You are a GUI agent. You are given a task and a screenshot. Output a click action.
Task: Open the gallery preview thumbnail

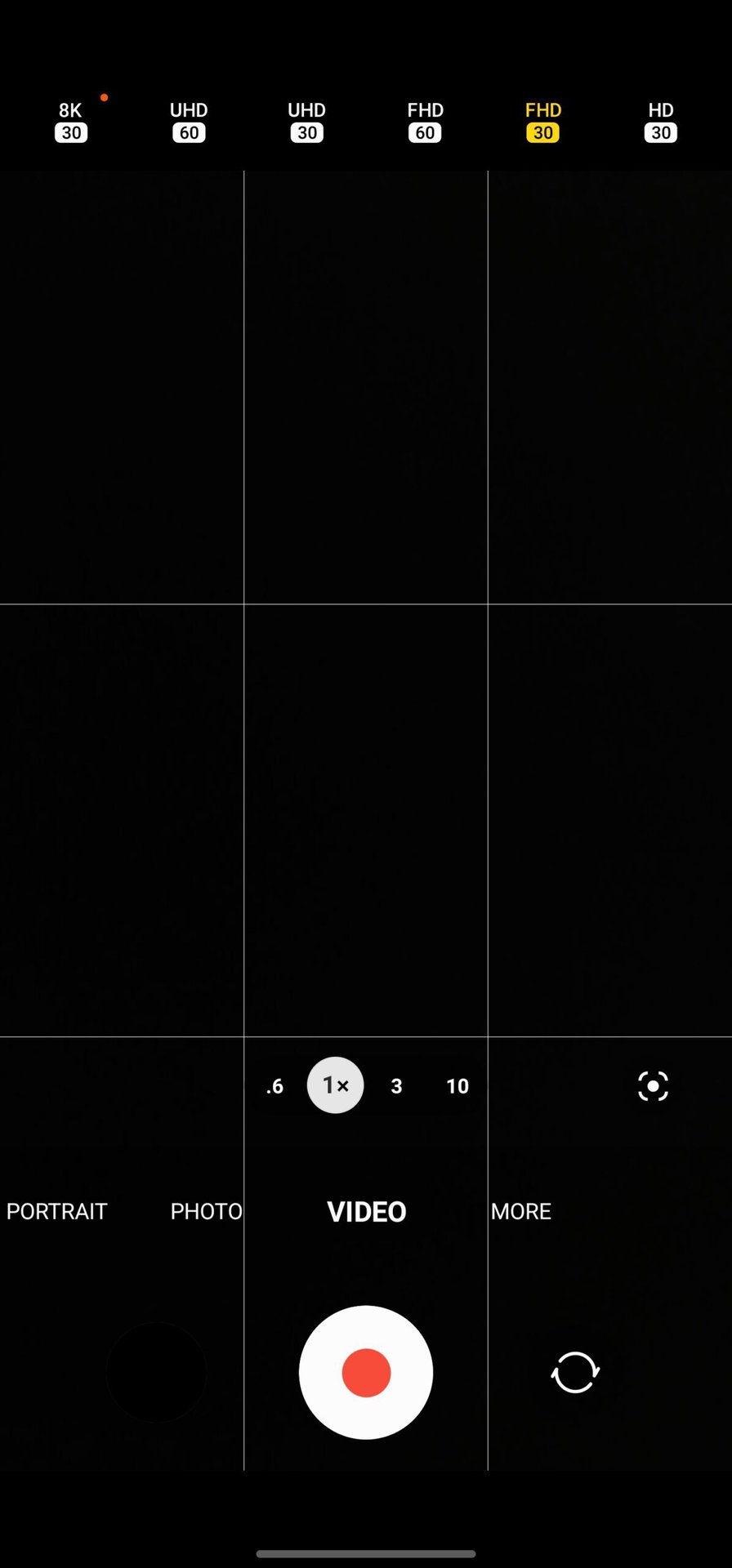click(157, 1372)
